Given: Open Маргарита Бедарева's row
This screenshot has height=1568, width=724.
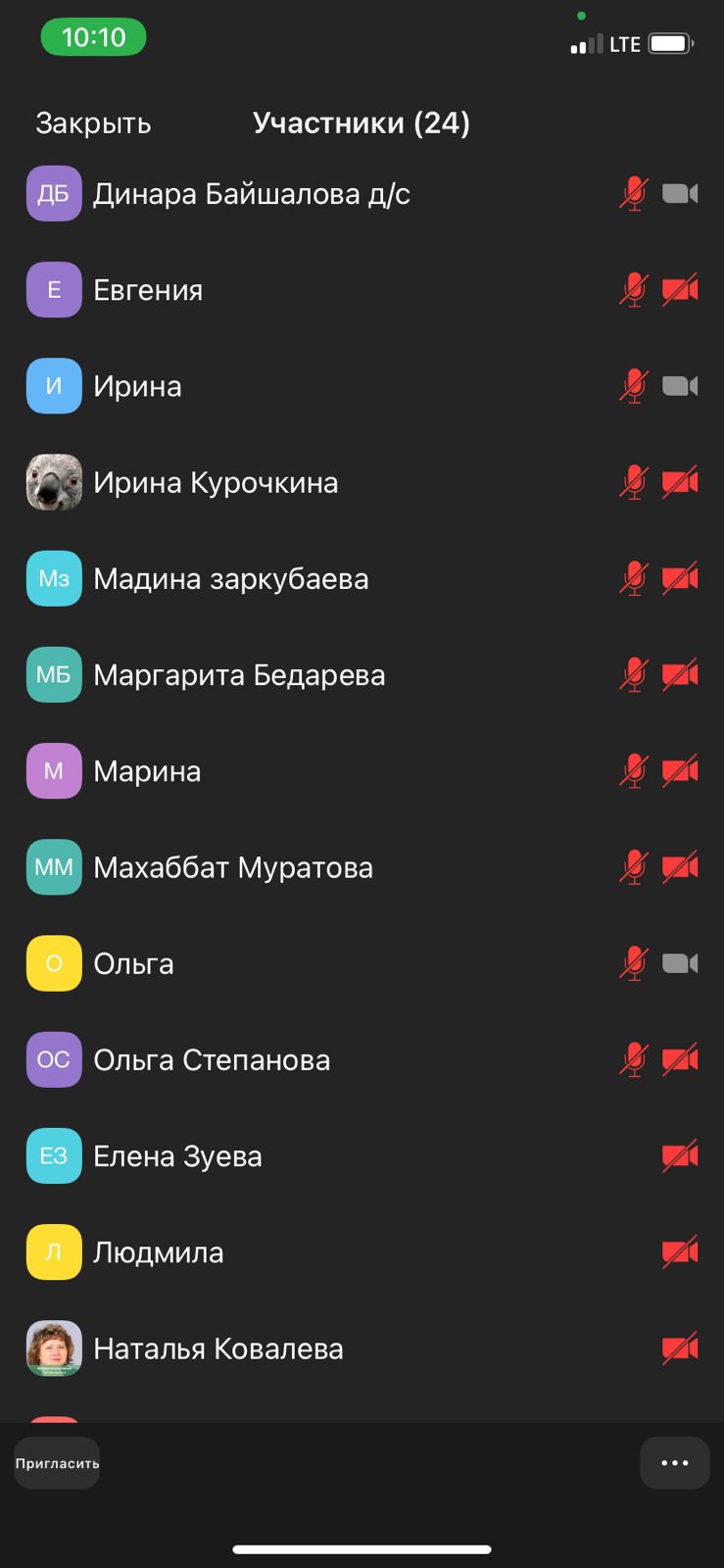Looking at the screenshot, I should [239, 675].
